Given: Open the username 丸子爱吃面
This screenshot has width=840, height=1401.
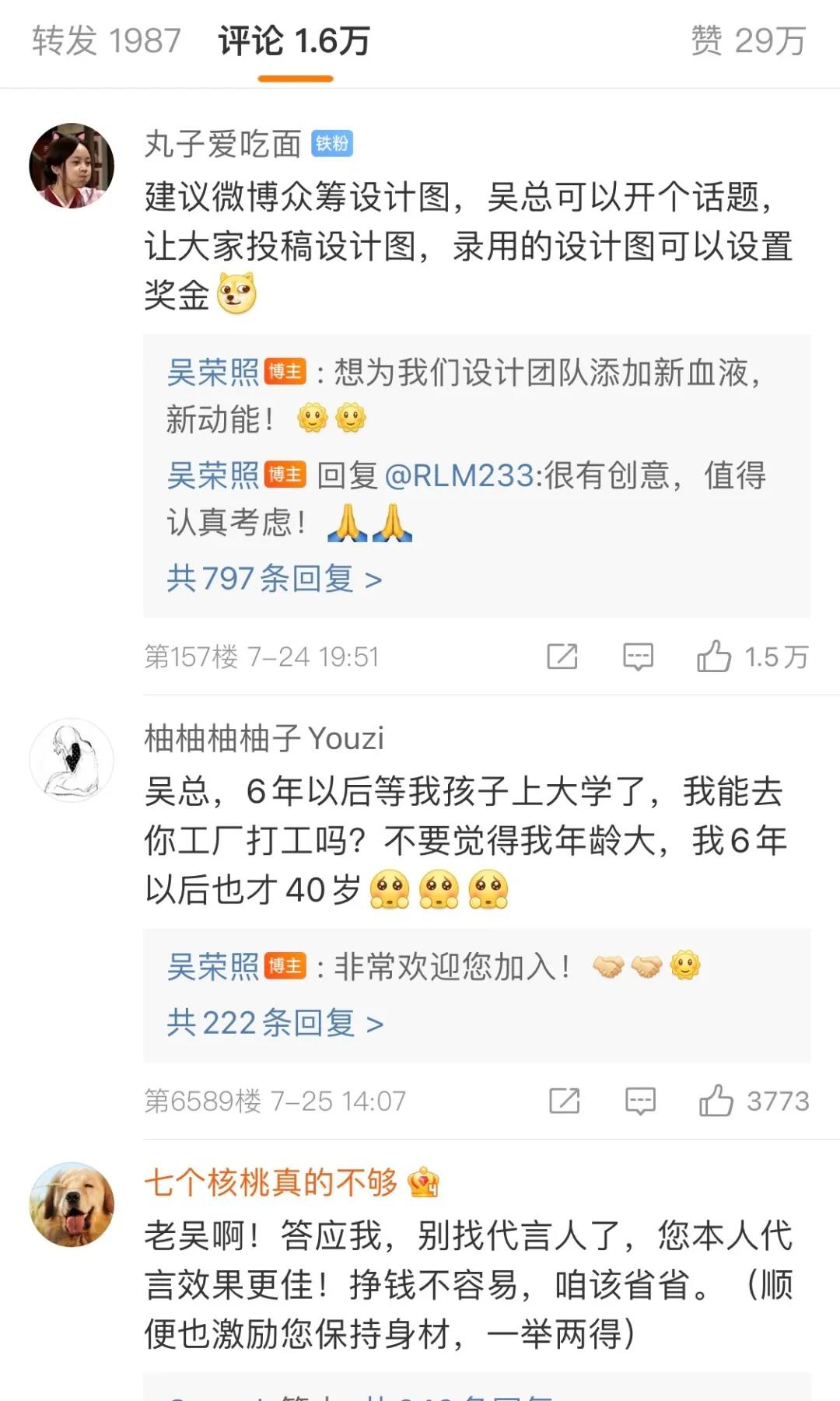Looking at the screenshot, I should tap(223, 144).
